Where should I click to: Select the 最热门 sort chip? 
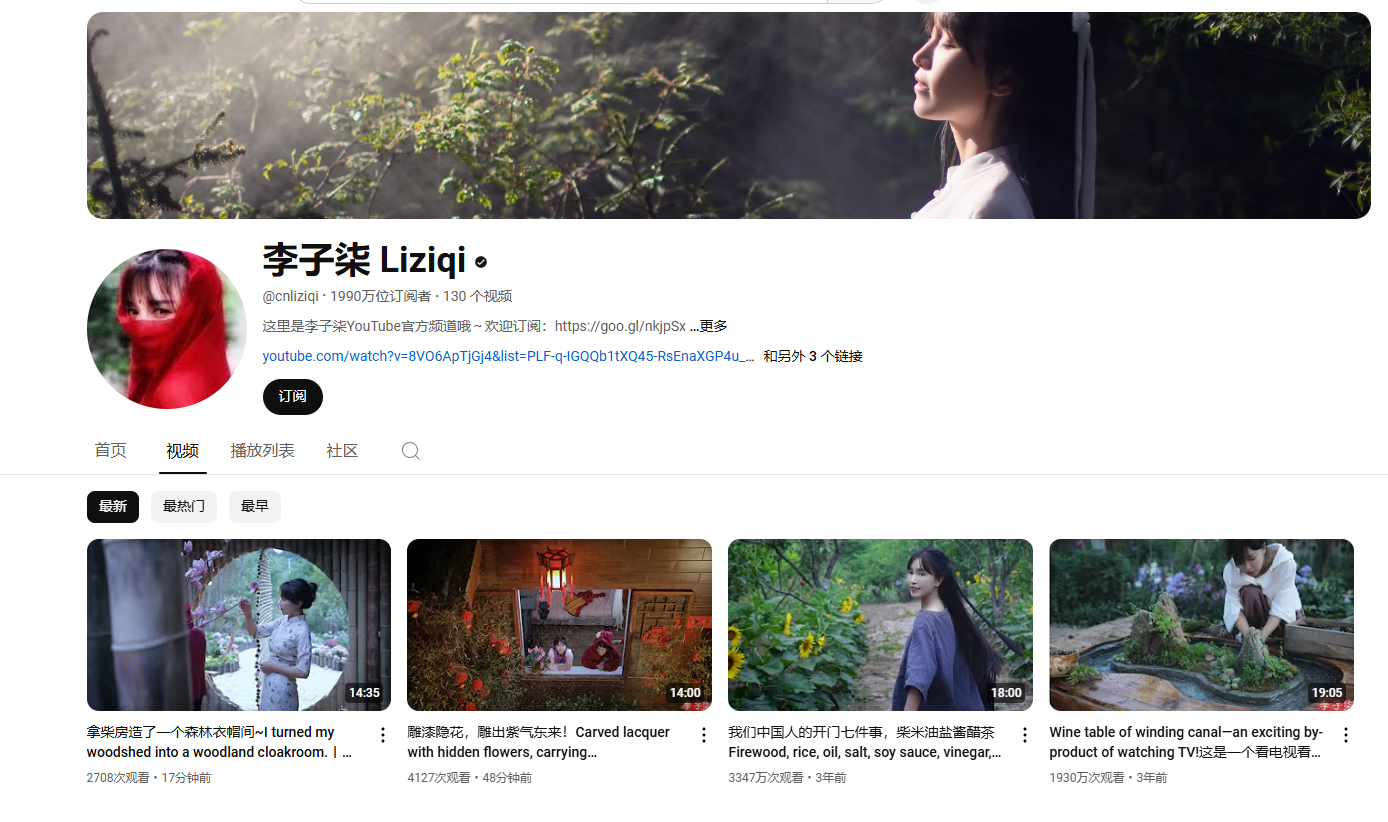184,507
